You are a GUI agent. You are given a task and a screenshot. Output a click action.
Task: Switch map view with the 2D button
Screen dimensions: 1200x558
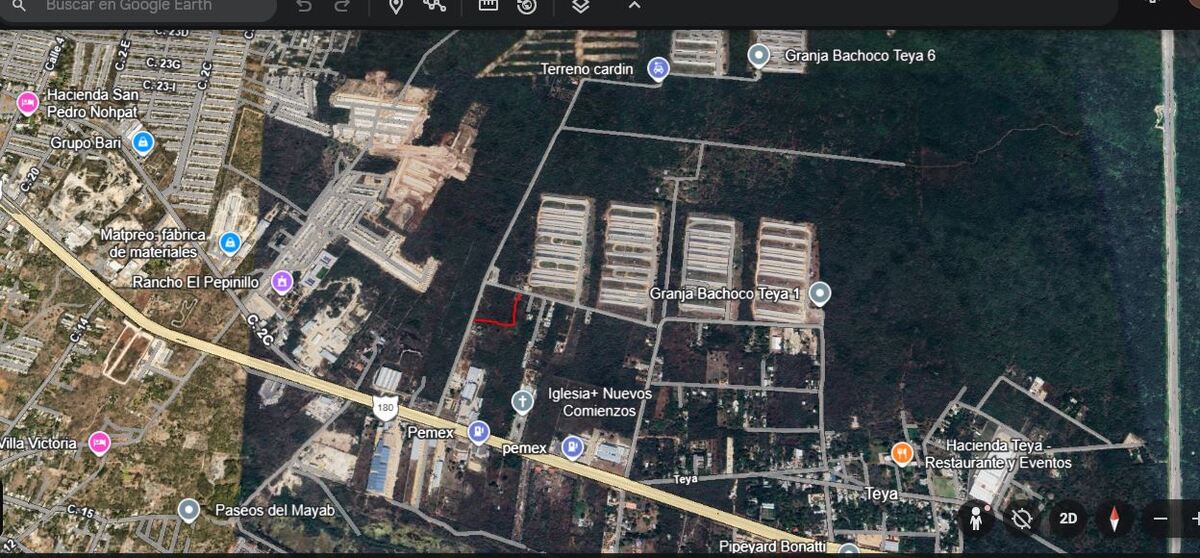click(x=1068, y=518)
